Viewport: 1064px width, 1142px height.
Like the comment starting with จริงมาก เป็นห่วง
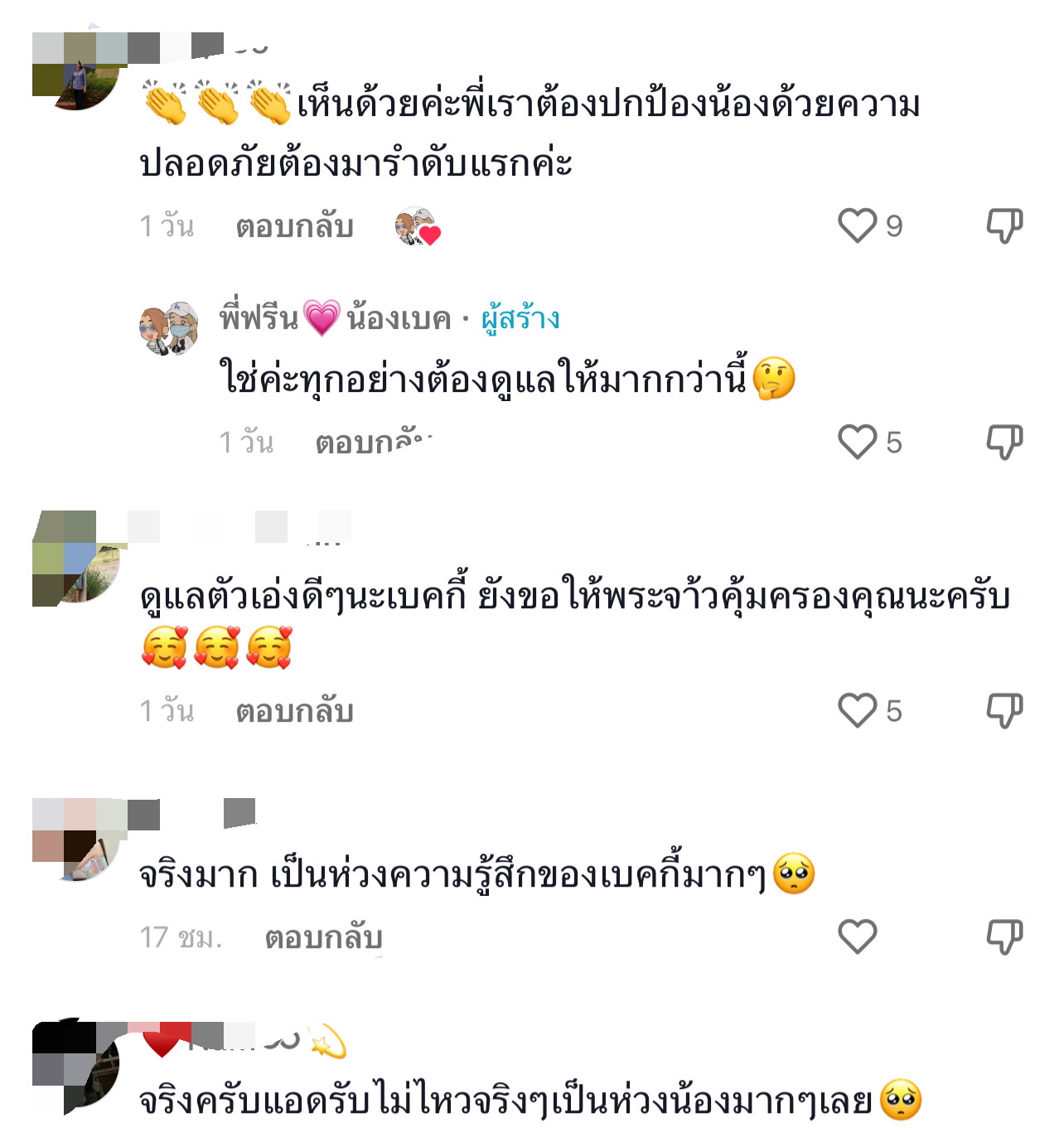click(x=857, y=936)
